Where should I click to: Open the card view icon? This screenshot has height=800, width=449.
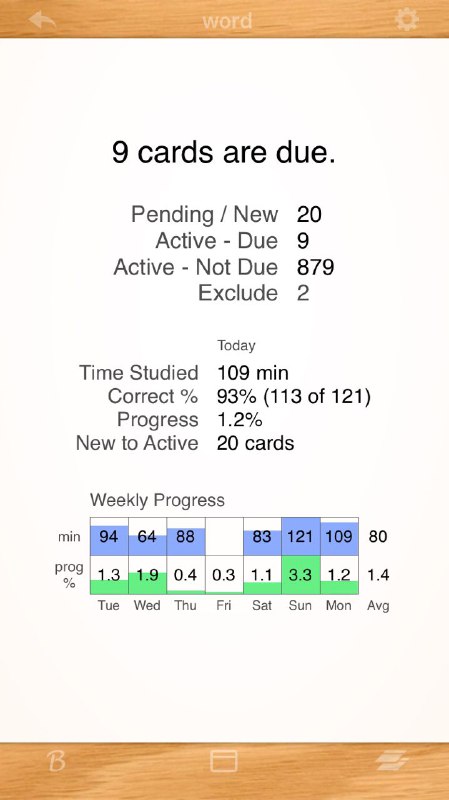click(x=224, y=761)
